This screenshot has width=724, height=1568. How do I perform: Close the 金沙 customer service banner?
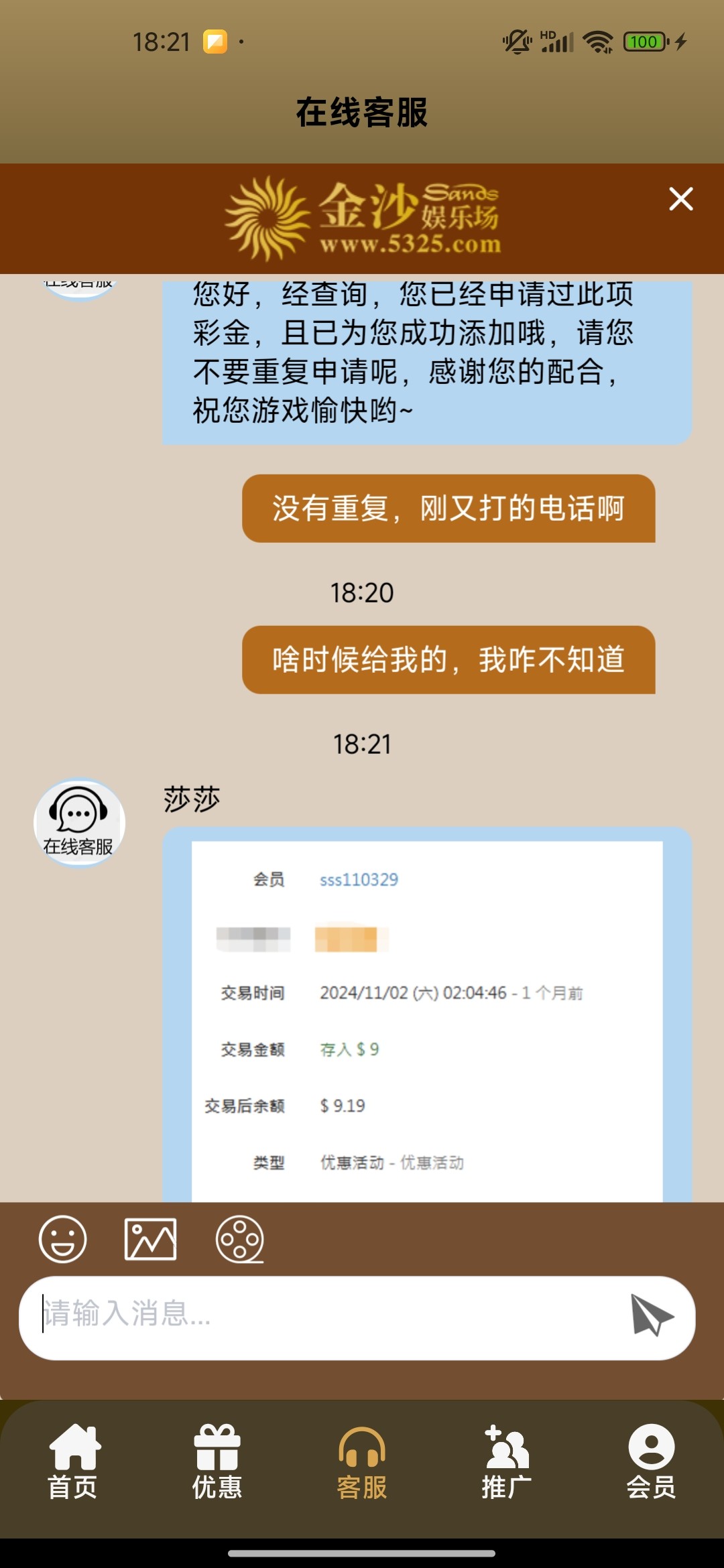coord(681,199)
